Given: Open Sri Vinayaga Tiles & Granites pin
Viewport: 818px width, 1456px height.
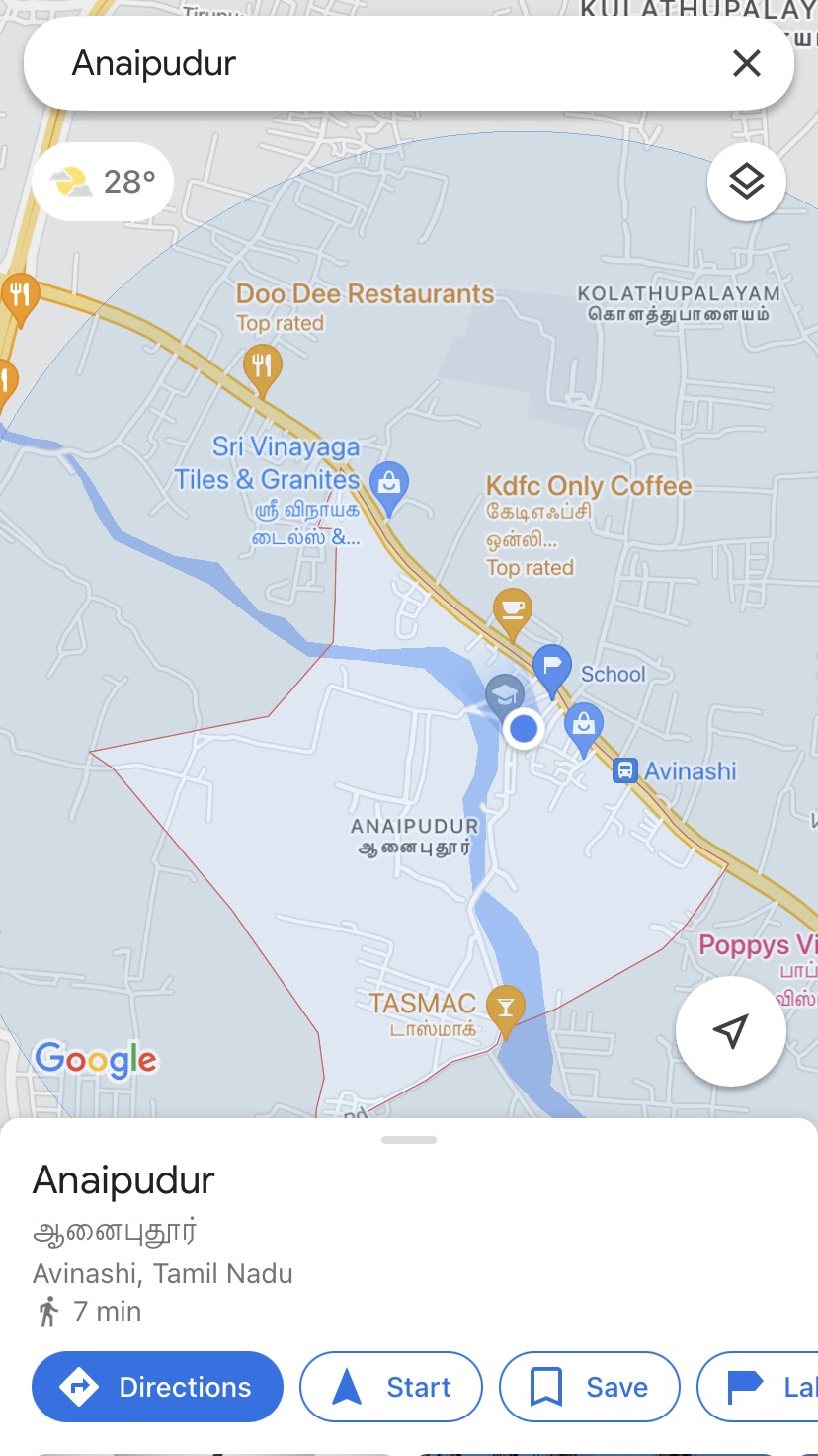Looking at the screenshot, I should [x=389, y=485].
